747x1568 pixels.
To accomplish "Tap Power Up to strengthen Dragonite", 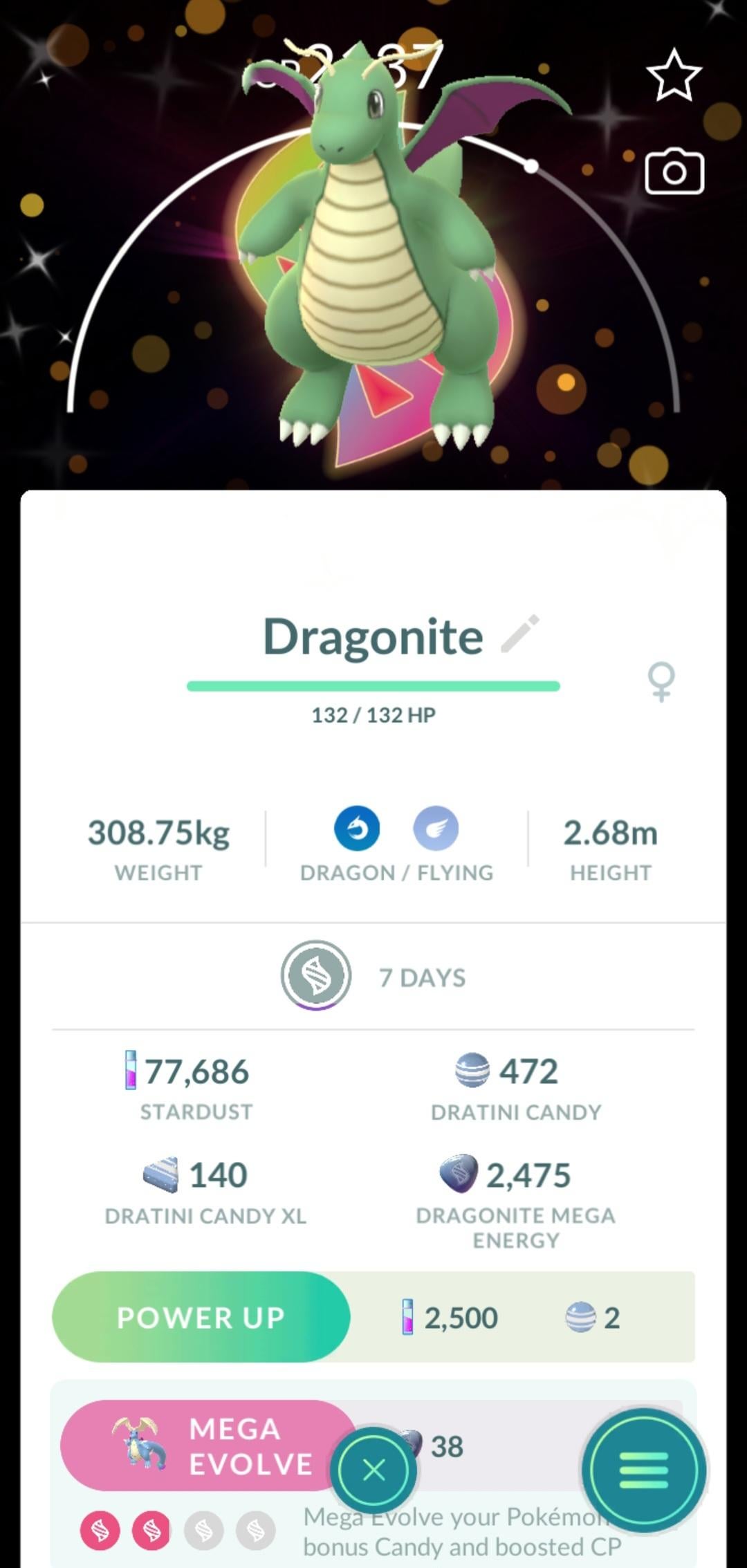I will coord(201,1317).
